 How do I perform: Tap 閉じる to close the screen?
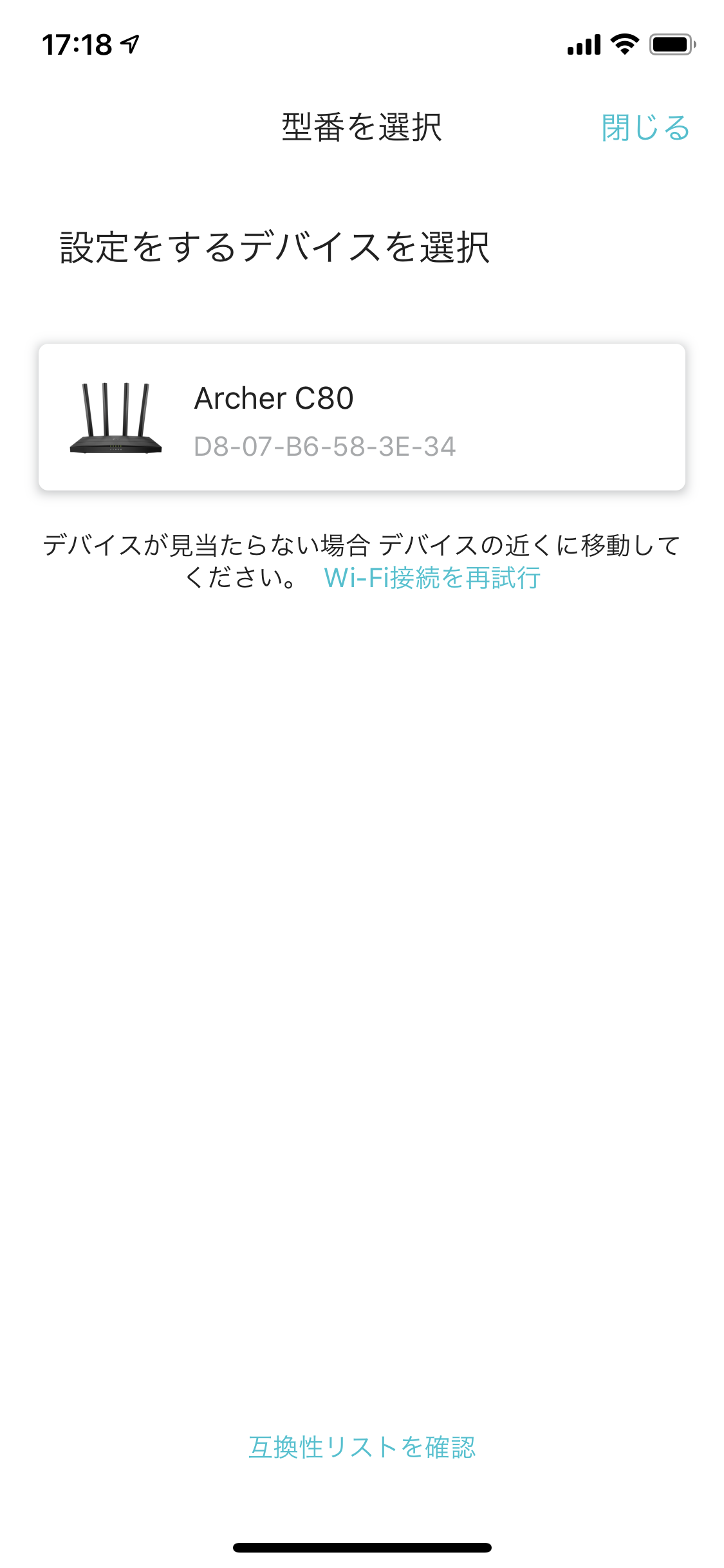(645, 127)
